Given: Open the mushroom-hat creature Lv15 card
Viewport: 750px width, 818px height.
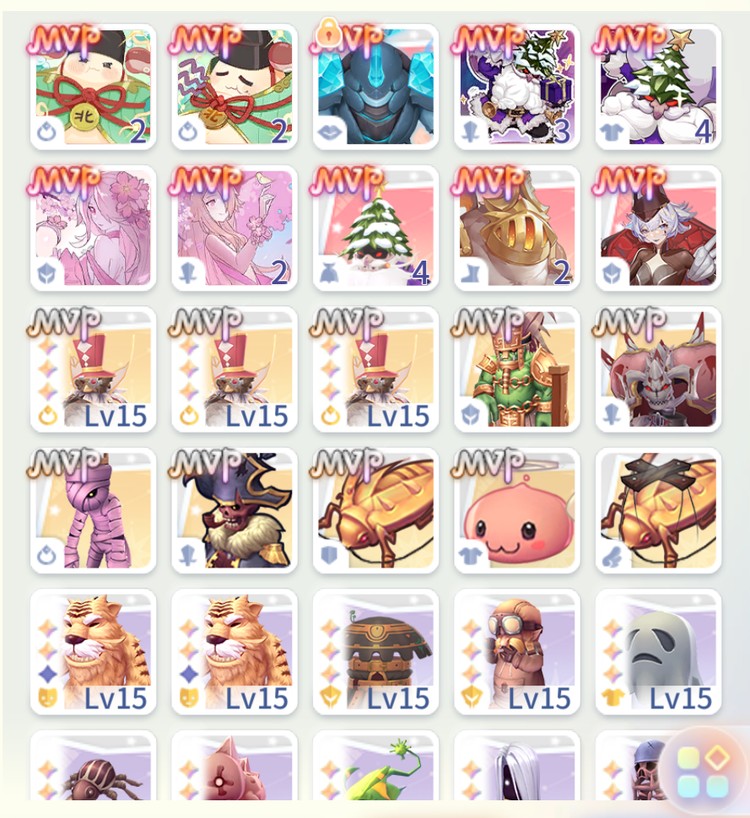Looking at the screenshot, I should [x=375, y=653].
